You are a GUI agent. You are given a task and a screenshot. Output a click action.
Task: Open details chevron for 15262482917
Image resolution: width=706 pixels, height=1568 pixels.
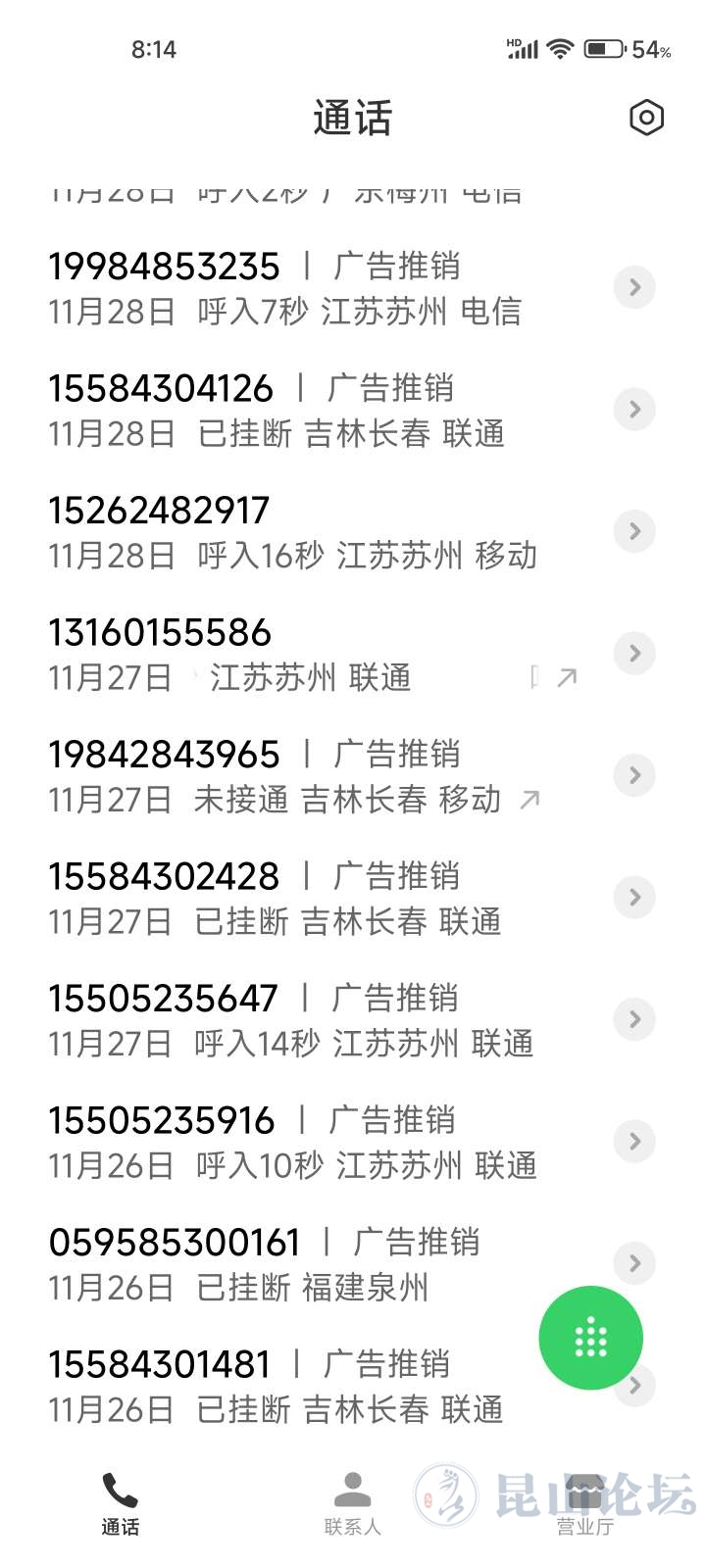pos(634,532)
